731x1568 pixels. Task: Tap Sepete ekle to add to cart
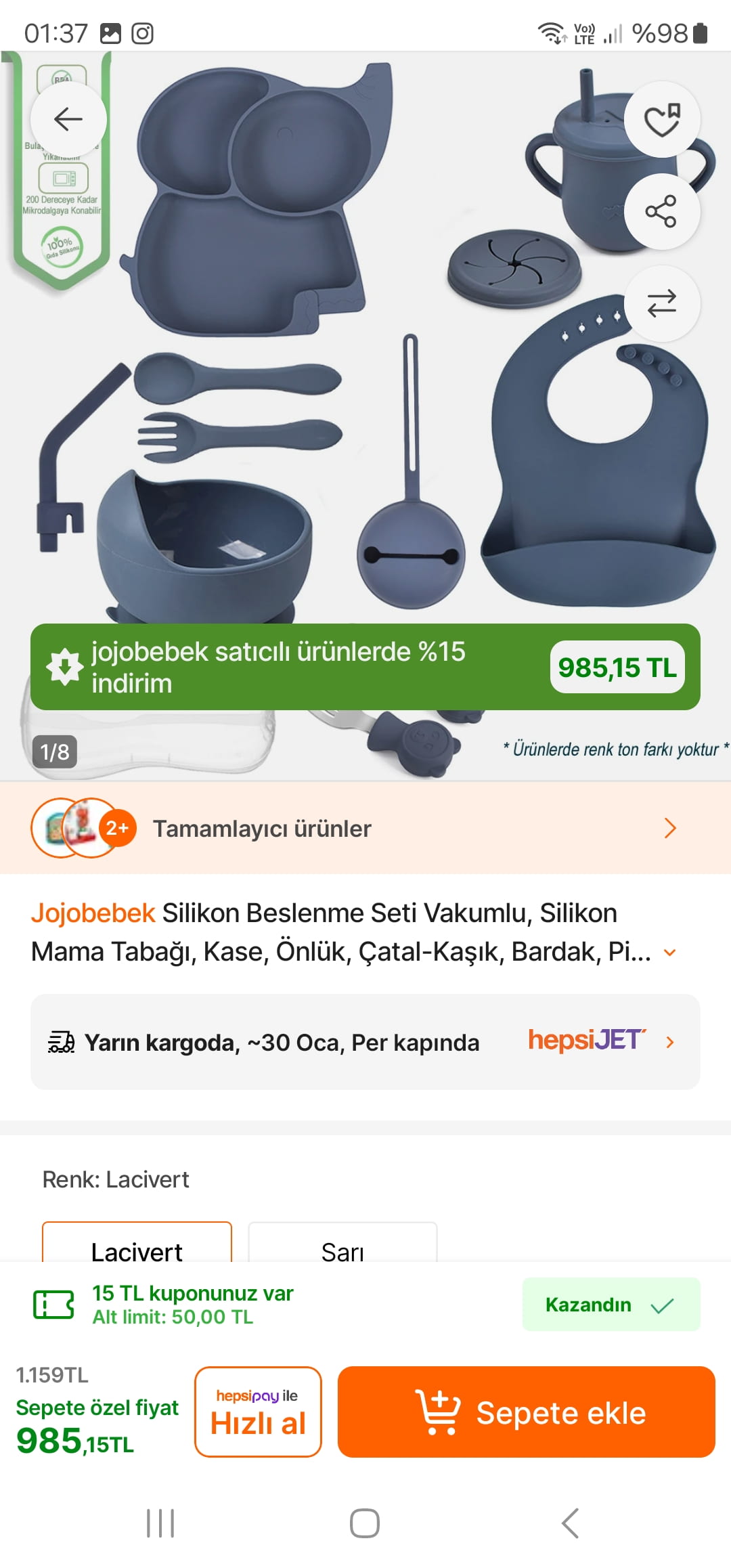tap(526, 1412)
